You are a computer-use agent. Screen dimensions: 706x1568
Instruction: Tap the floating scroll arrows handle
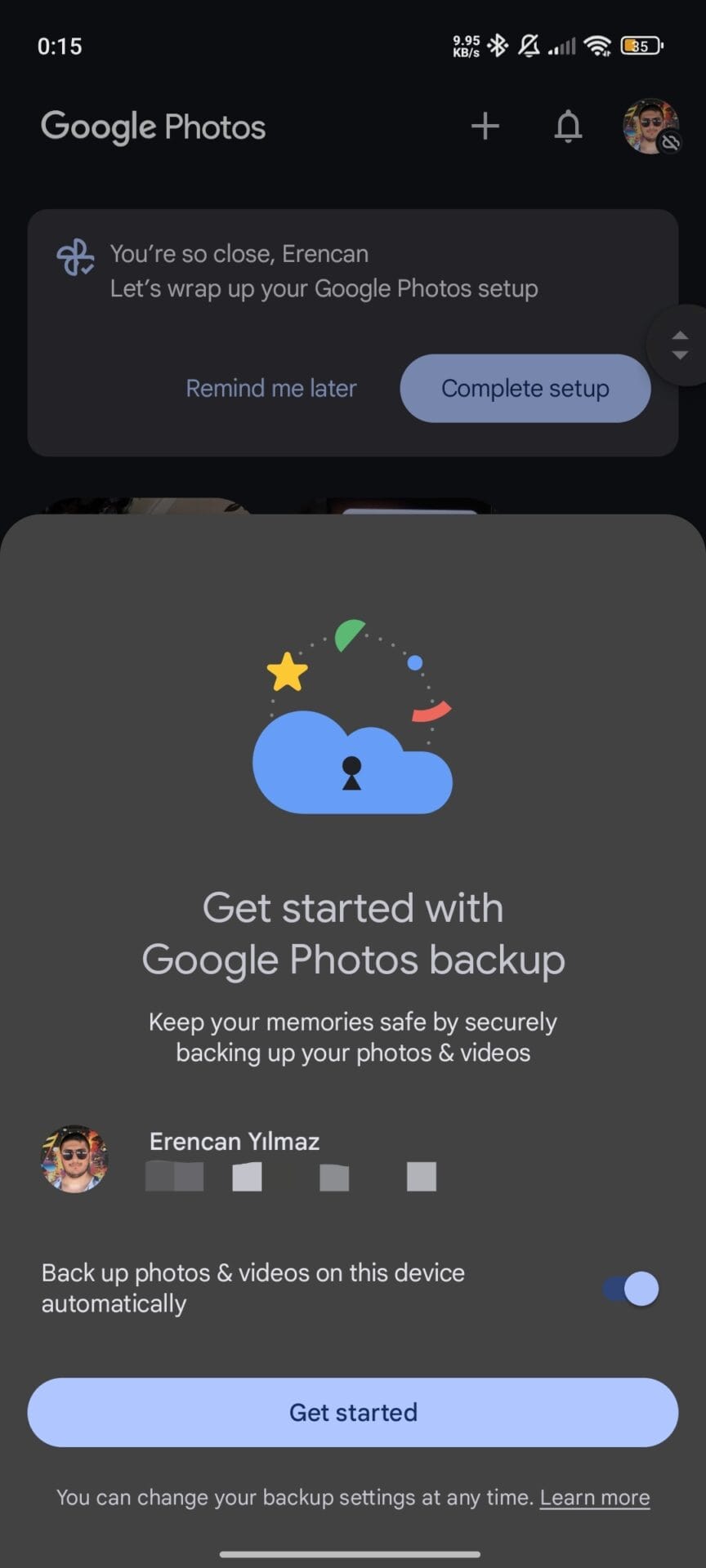tap(681, 345)
